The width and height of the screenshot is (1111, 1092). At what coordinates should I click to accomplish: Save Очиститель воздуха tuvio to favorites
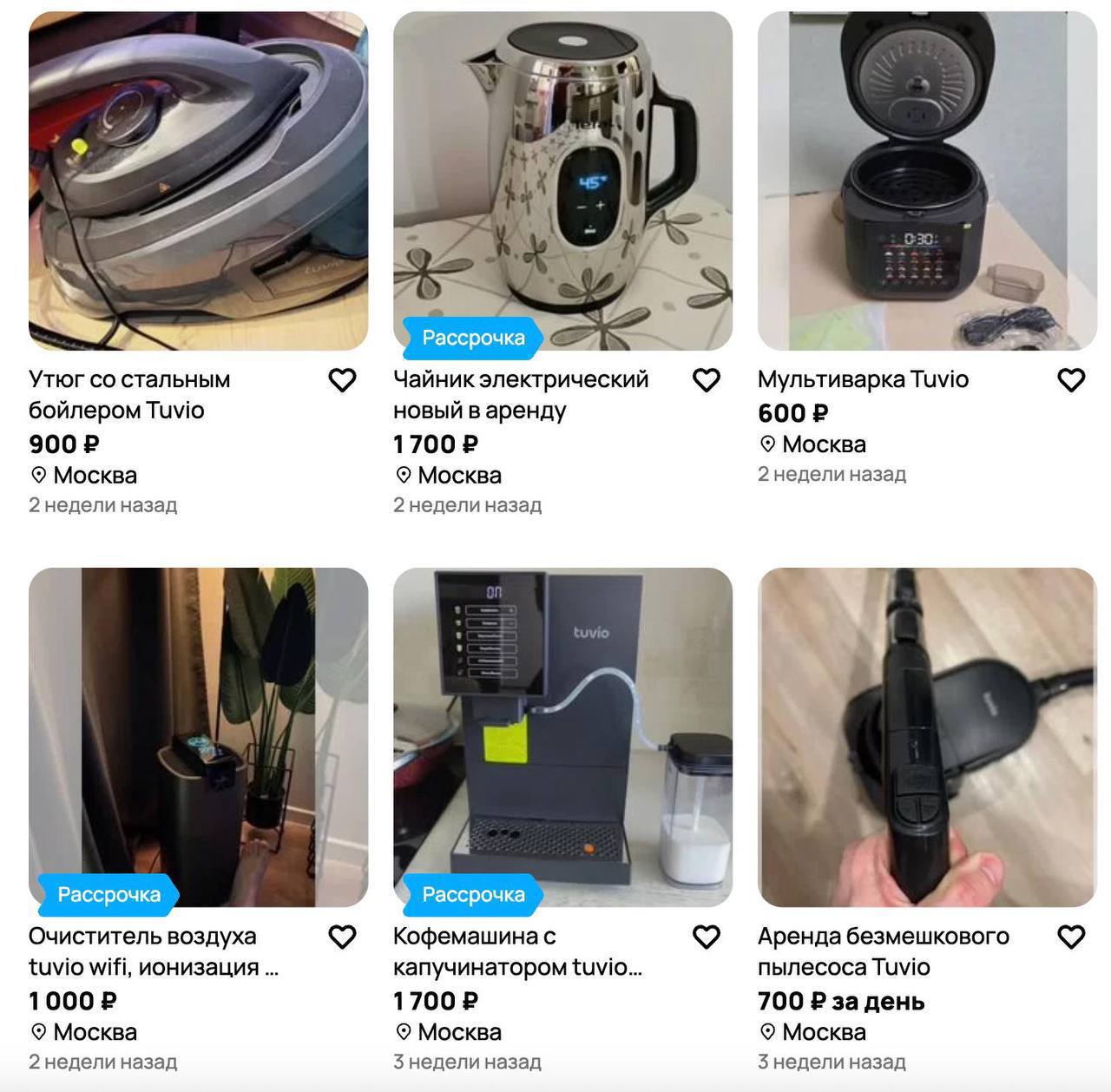[343, 937]
